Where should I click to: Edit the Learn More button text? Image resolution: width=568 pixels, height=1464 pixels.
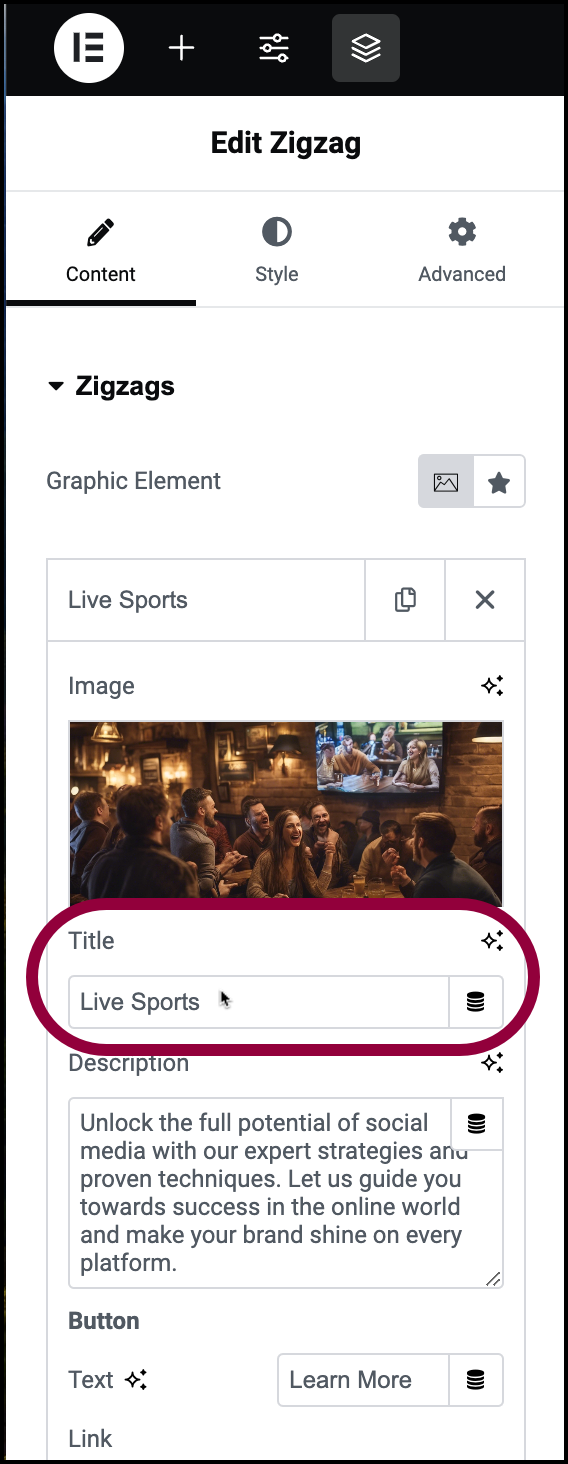[364, 1380]
